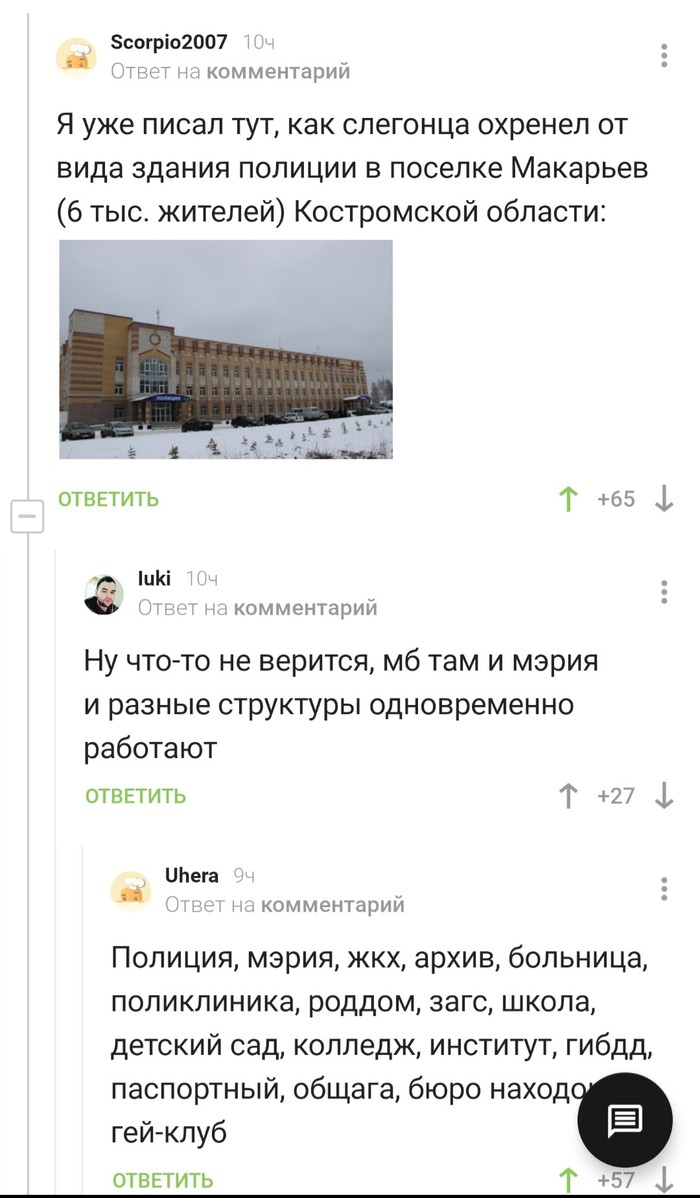Open overflow menu on Uhera's comment
Viewport: 700px width, 1198px height.
(x=664, y=889)
